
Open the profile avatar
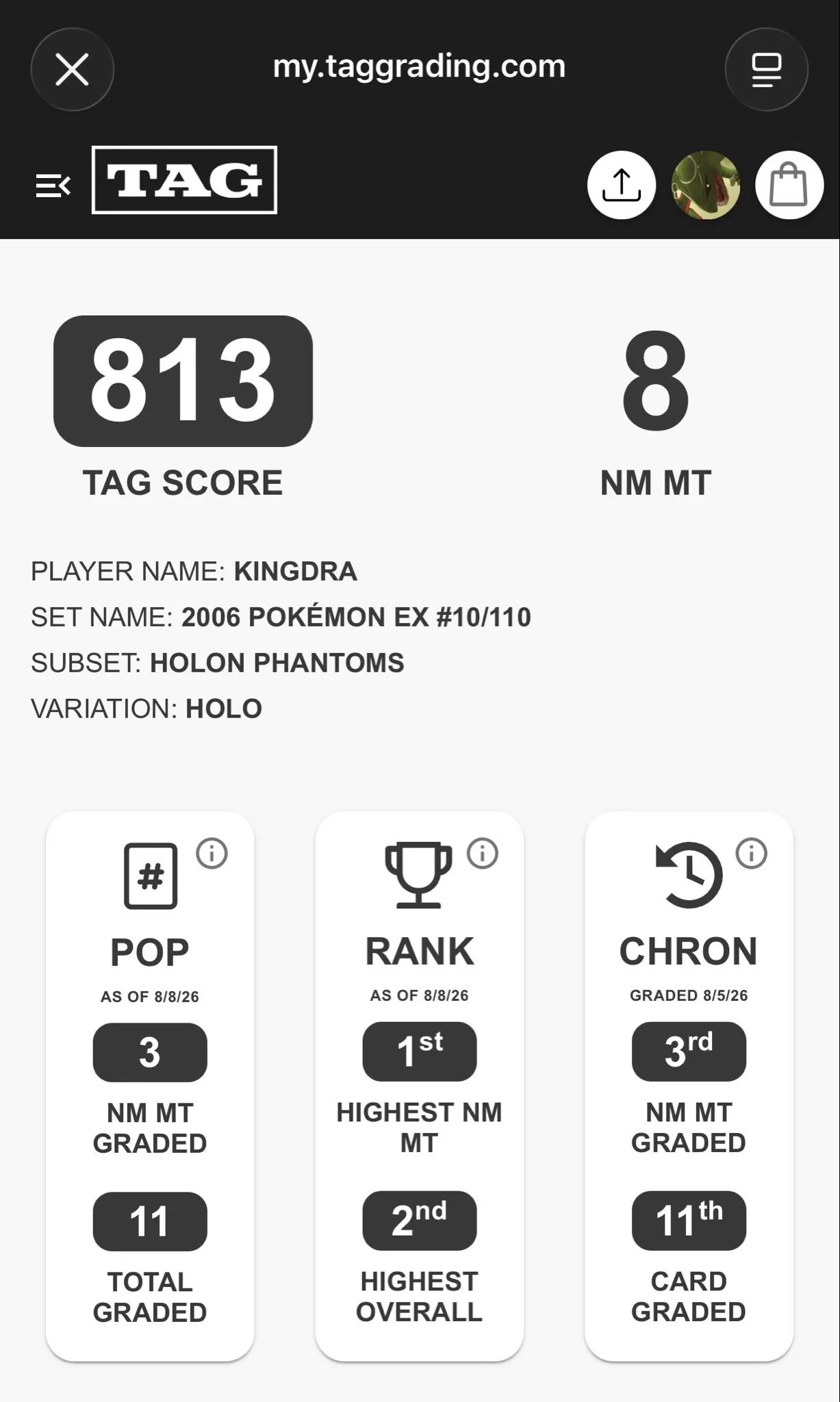(706, 186)
